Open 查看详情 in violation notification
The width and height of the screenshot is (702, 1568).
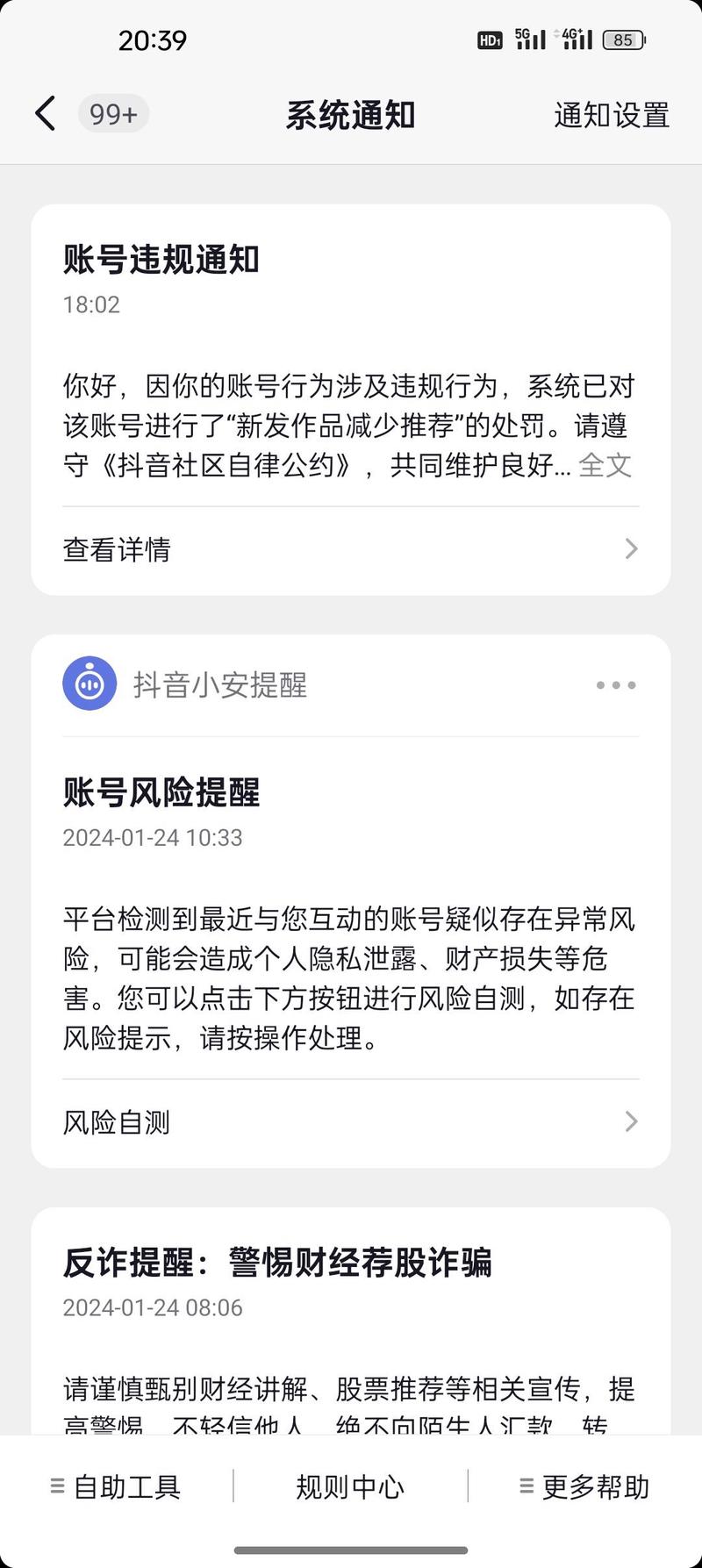(x=117, y=548)
